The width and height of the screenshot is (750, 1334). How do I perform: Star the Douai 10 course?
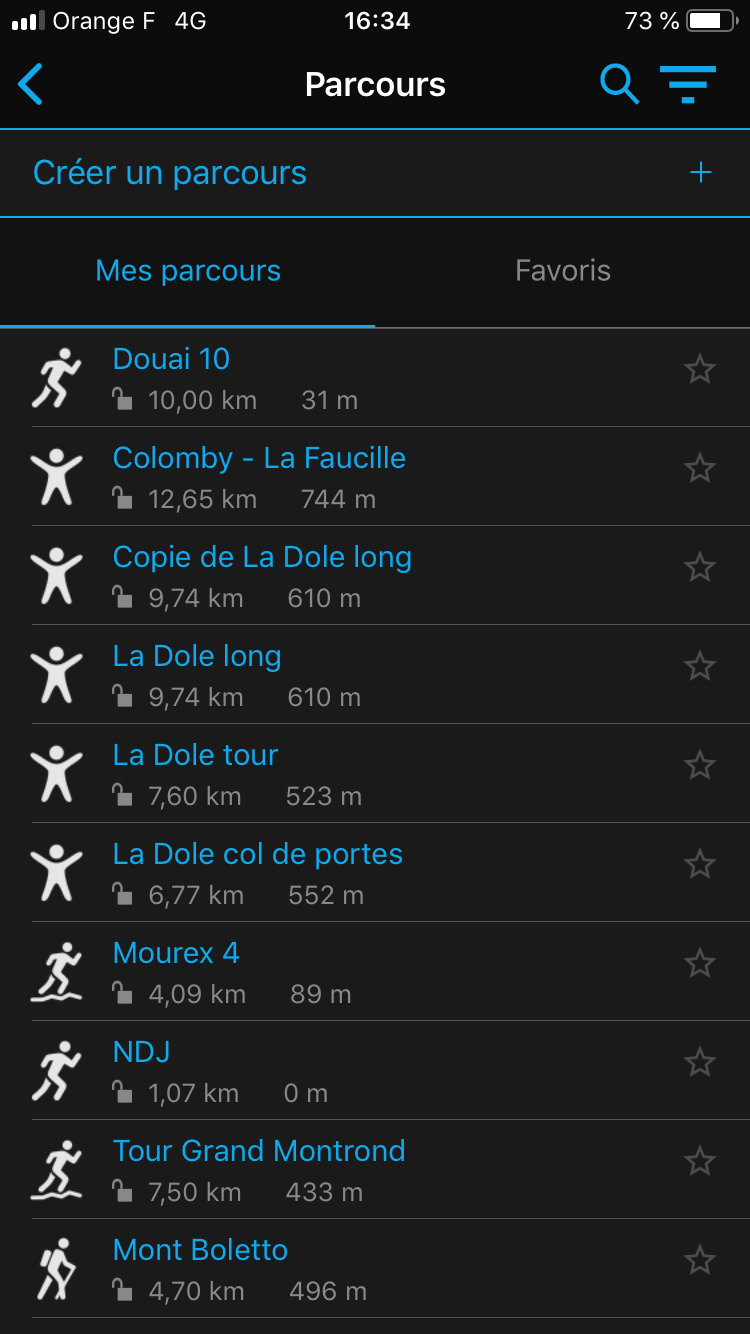click(700, 370)
